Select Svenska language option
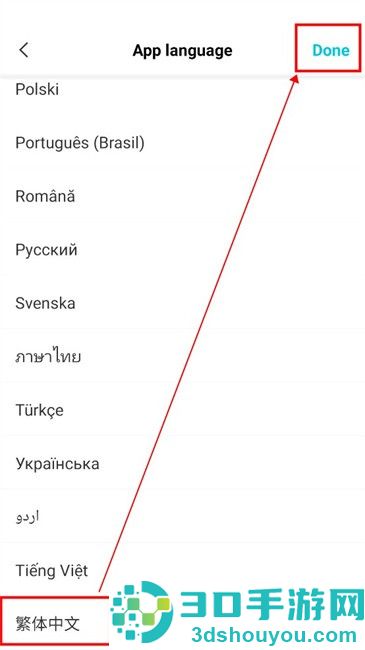 point(182,303)
